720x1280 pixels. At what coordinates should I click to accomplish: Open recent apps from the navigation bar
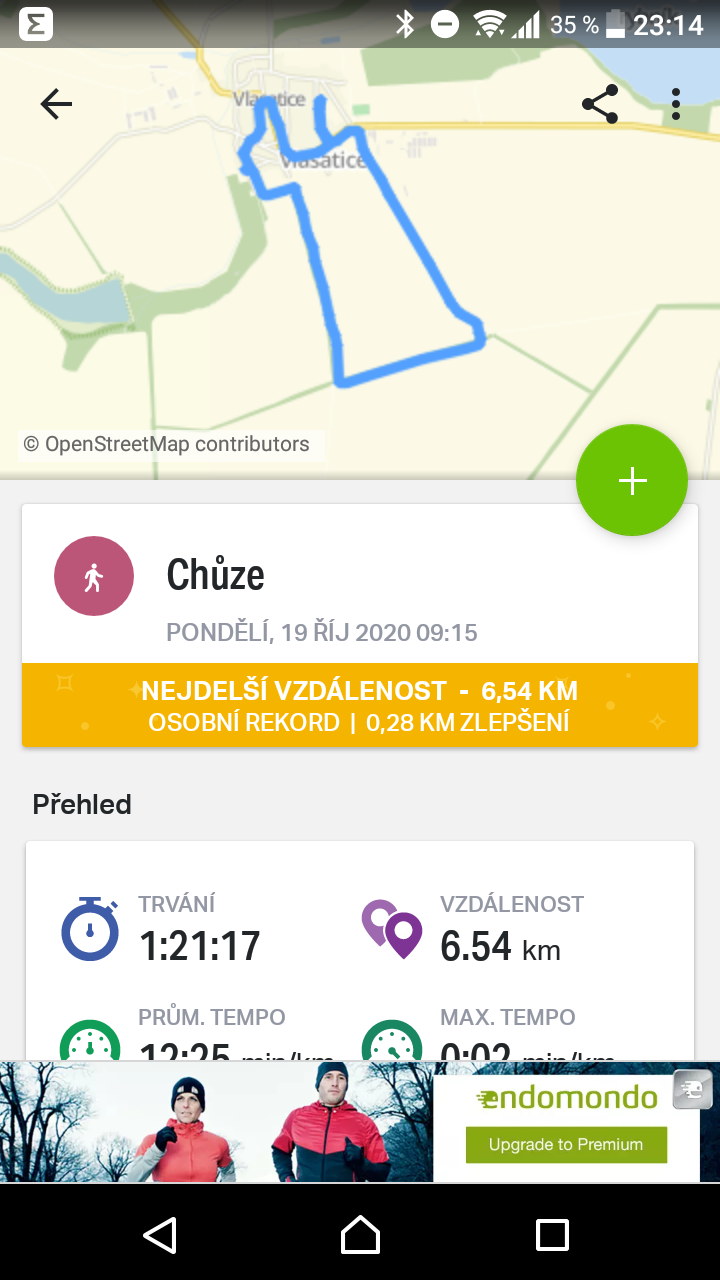tap(552, 1234)
